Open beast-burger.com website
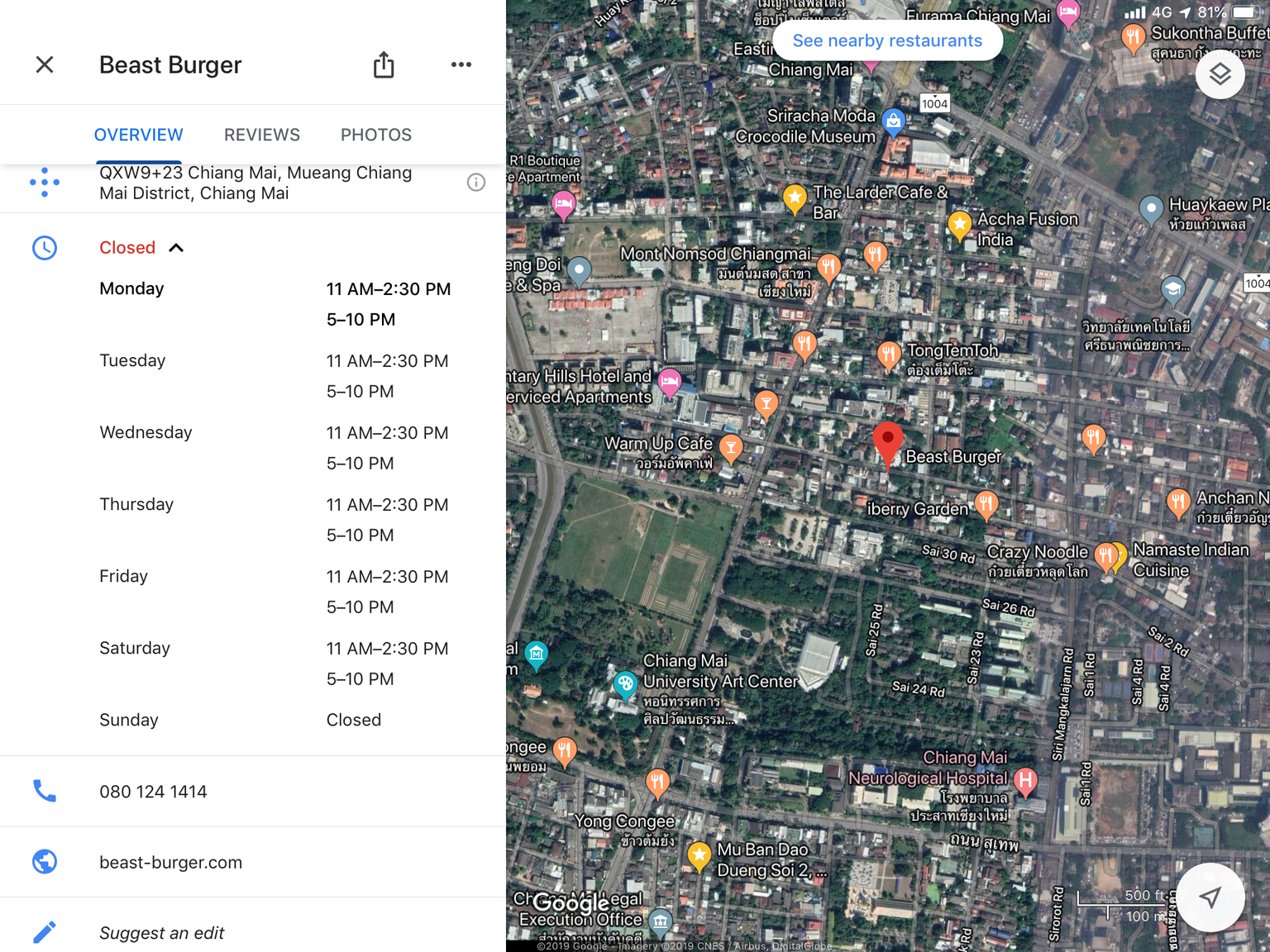 coord(170,863)
